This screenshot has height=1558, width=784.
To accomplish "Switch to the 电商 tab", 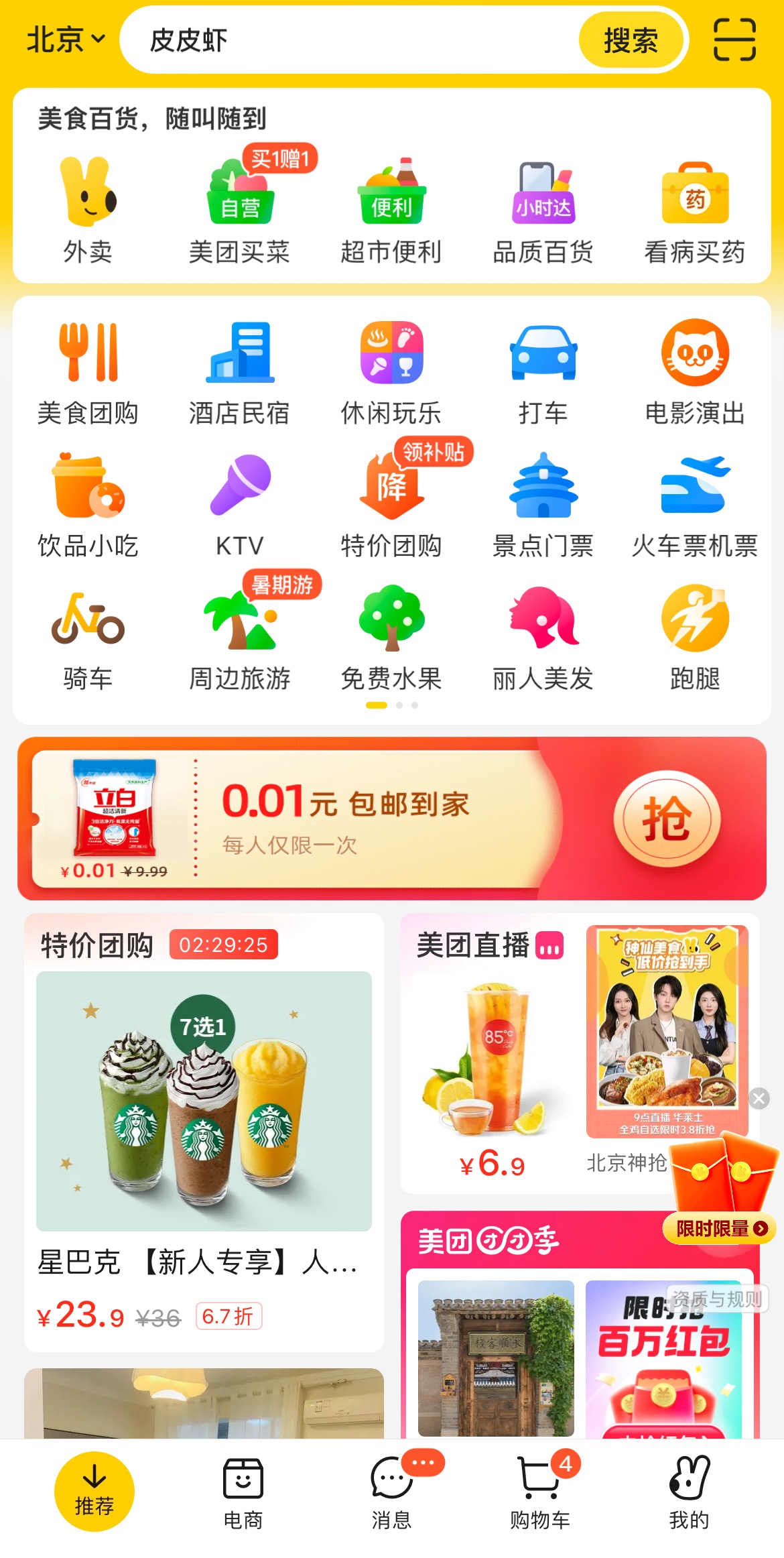I will point(243,1492).
